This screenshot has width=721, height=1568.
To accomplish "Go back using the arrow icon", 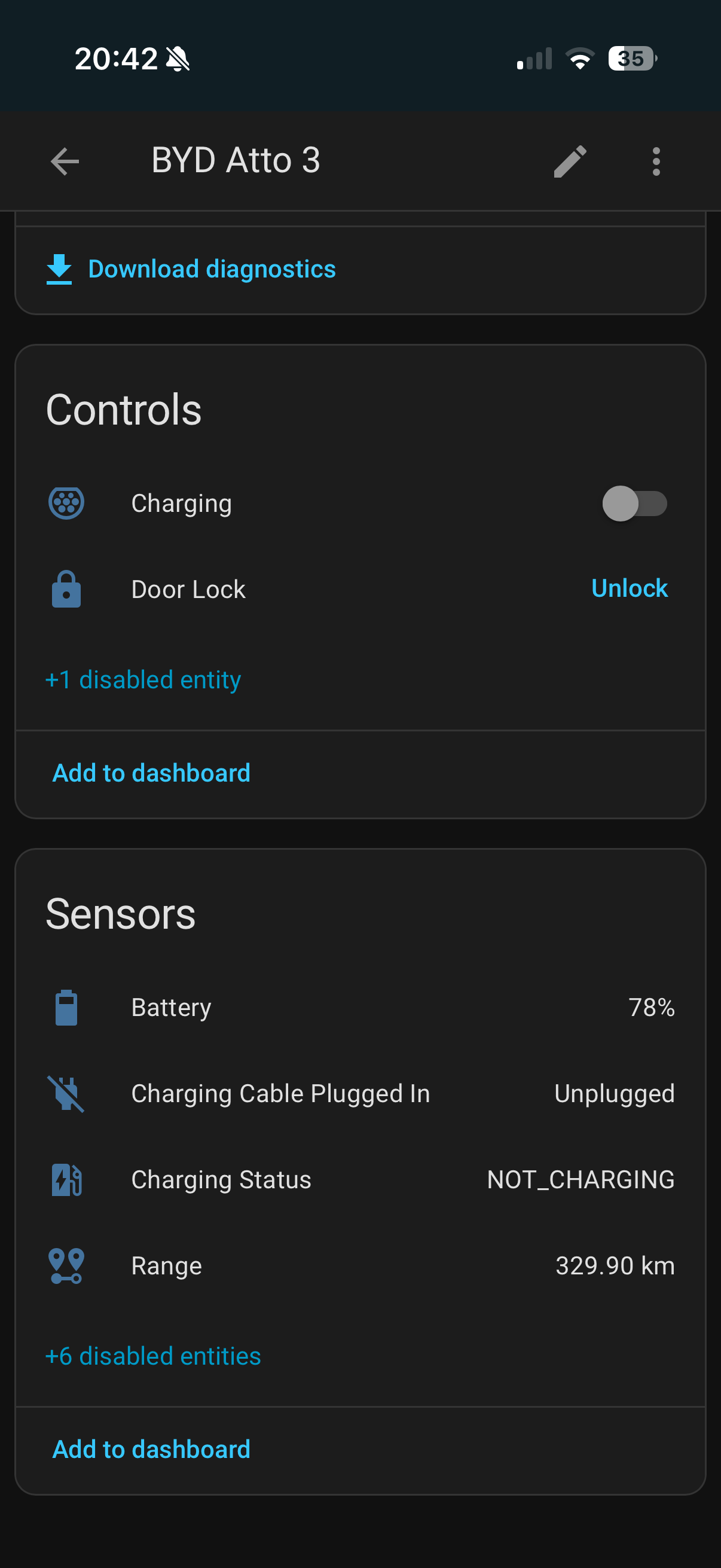I will [x=65, y=161].
